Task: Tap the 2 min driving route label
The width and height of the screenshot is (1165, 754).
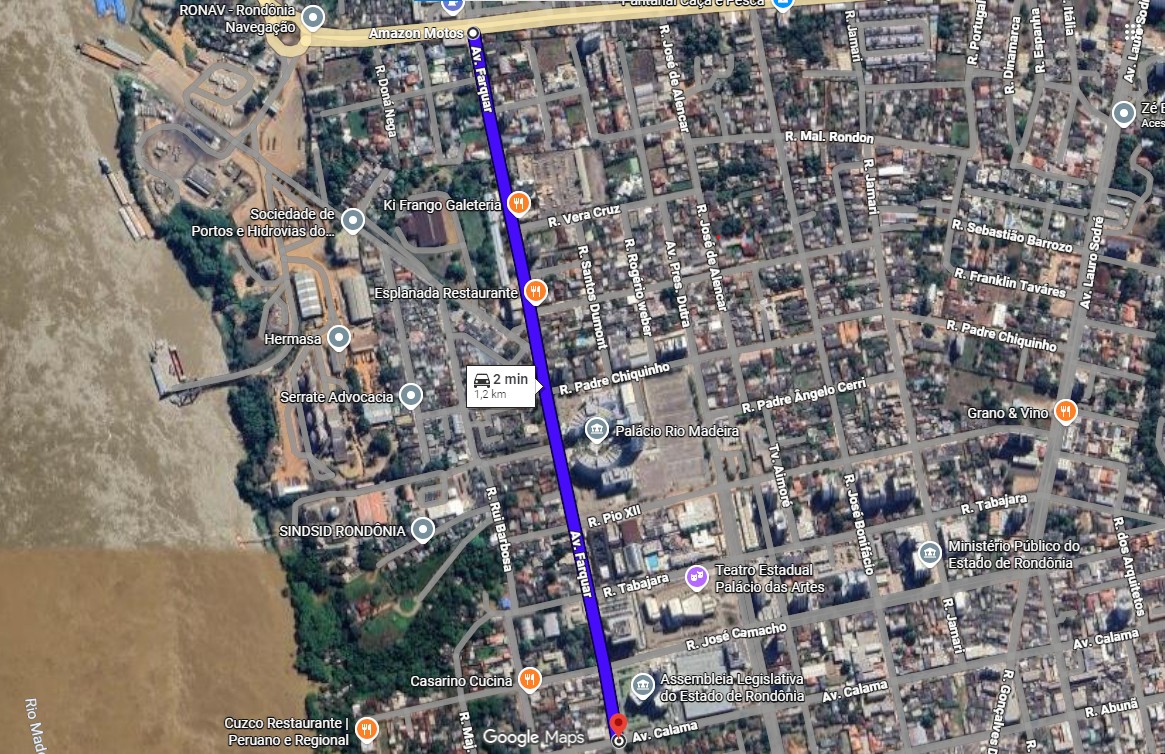Action: click(502, 385)
